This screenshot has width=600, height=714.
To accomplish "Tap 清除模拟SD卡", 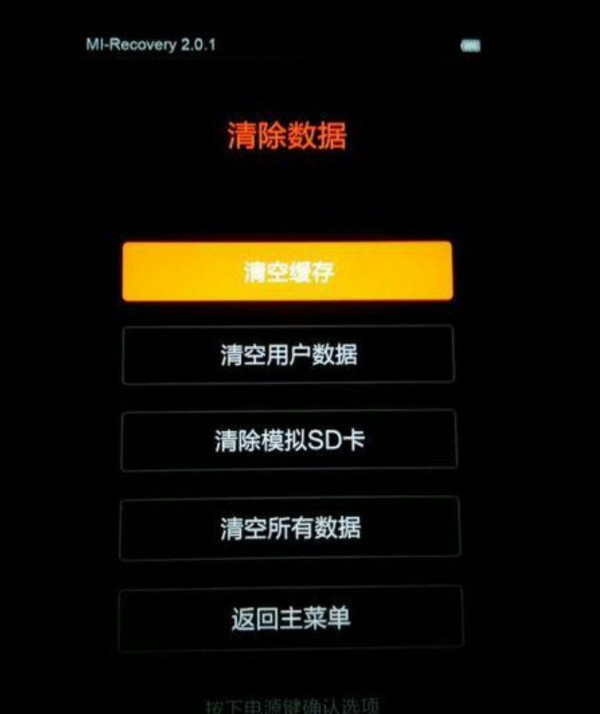I will point(288,441).
